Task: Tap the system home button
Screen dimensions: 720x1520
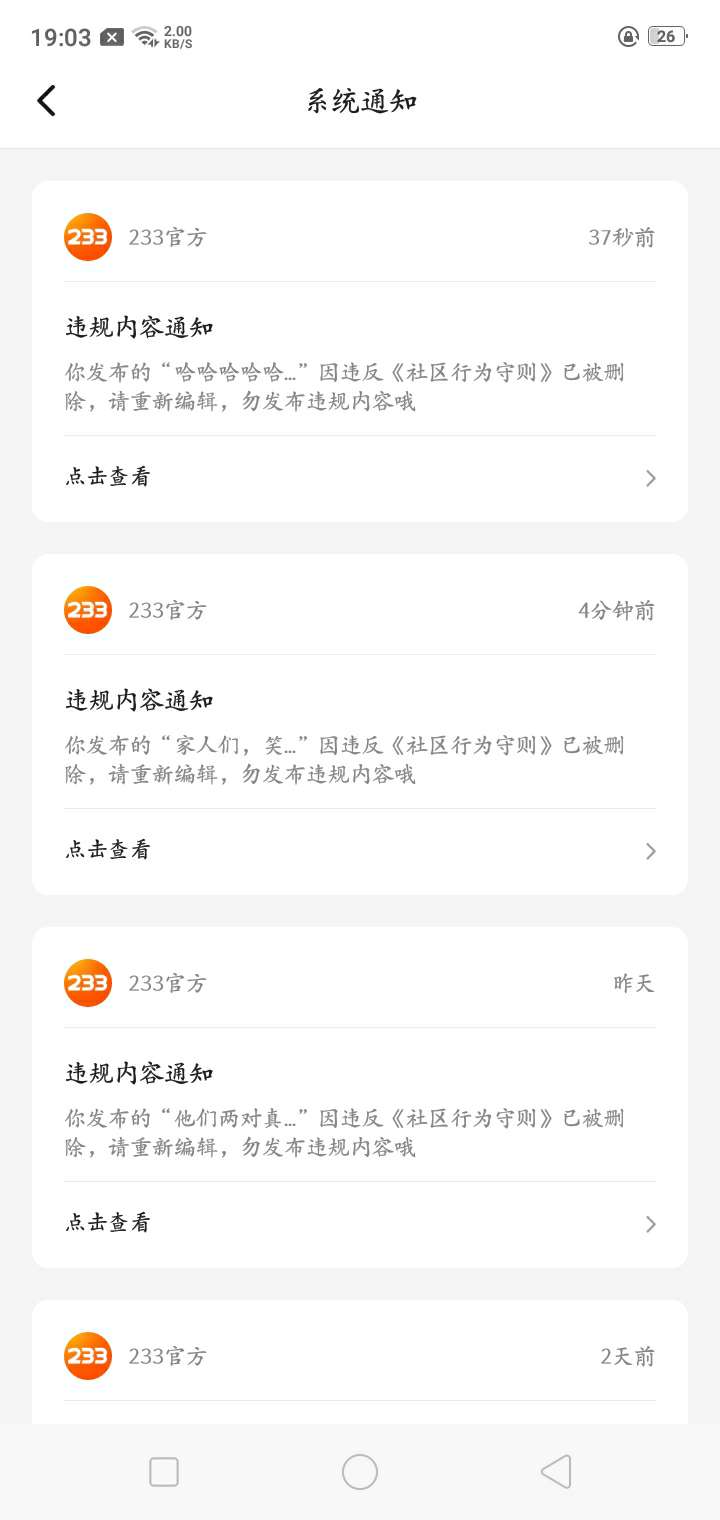Action: coord(360,1472)
